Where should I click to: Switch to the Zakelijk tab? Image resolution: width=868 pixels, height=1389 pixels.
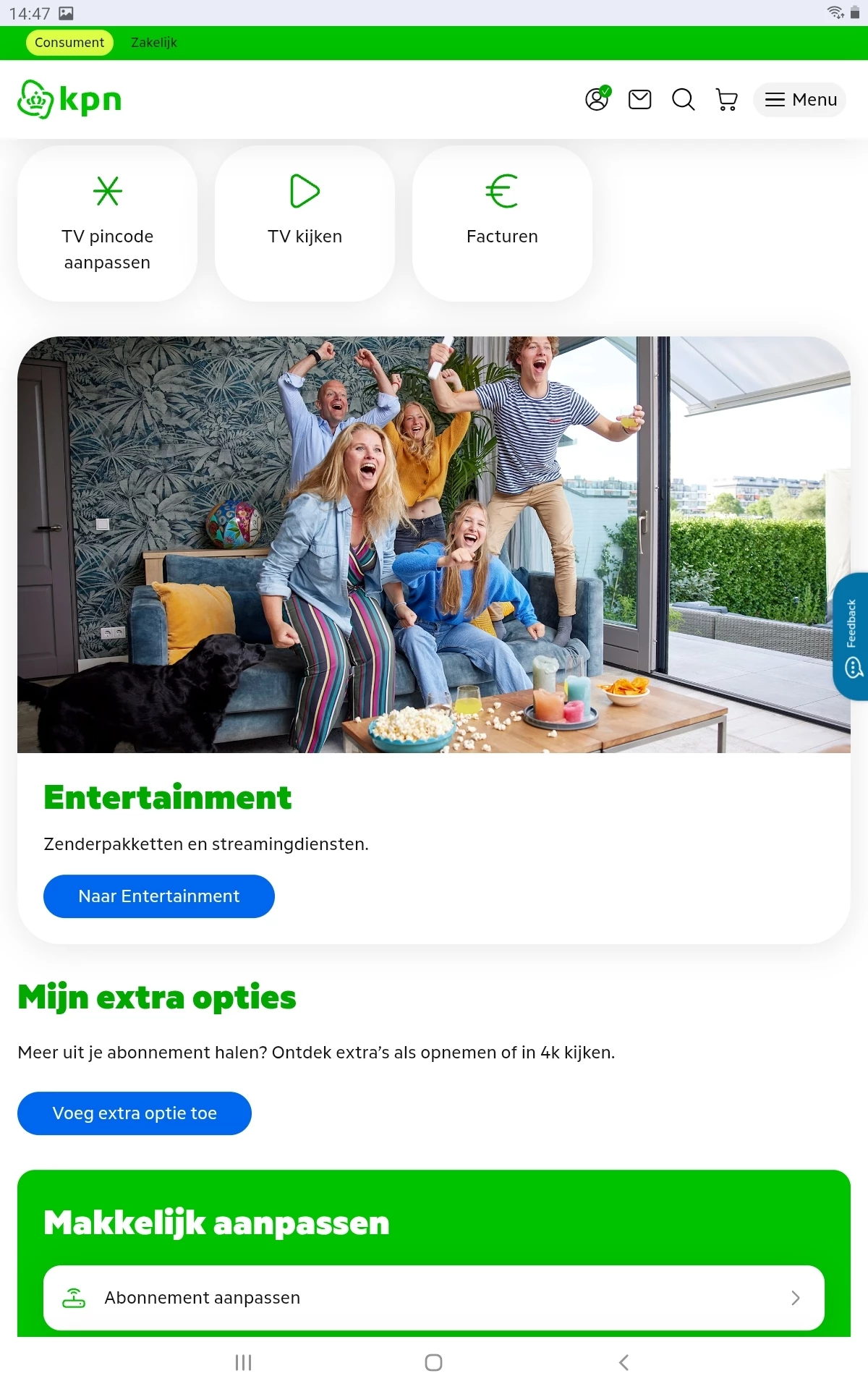point(153,43)
